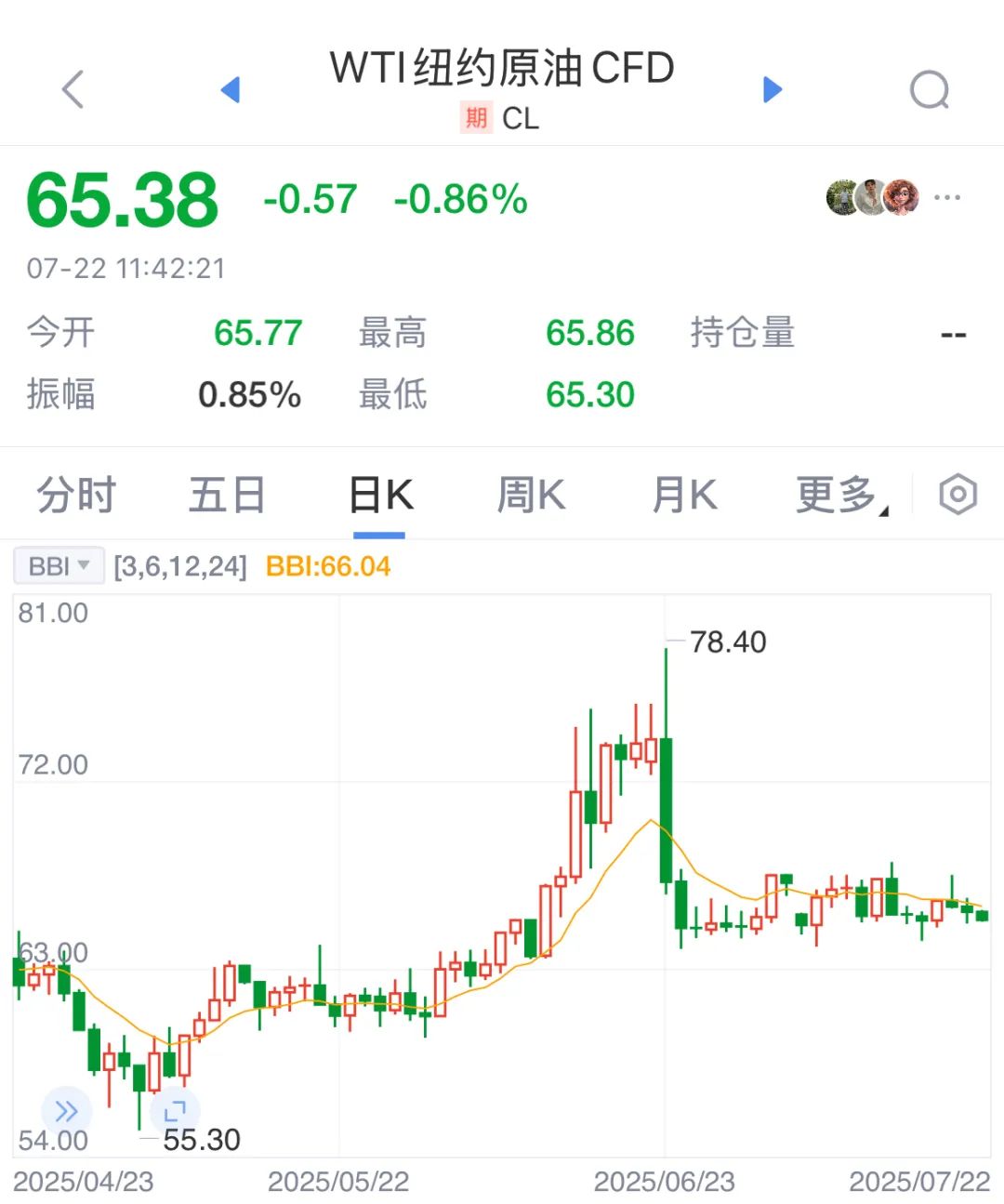Expand the 更多 chart period options
The width and height of the screenshot is (1004, 1204).
pyautogui.click(x=839, y=495)
